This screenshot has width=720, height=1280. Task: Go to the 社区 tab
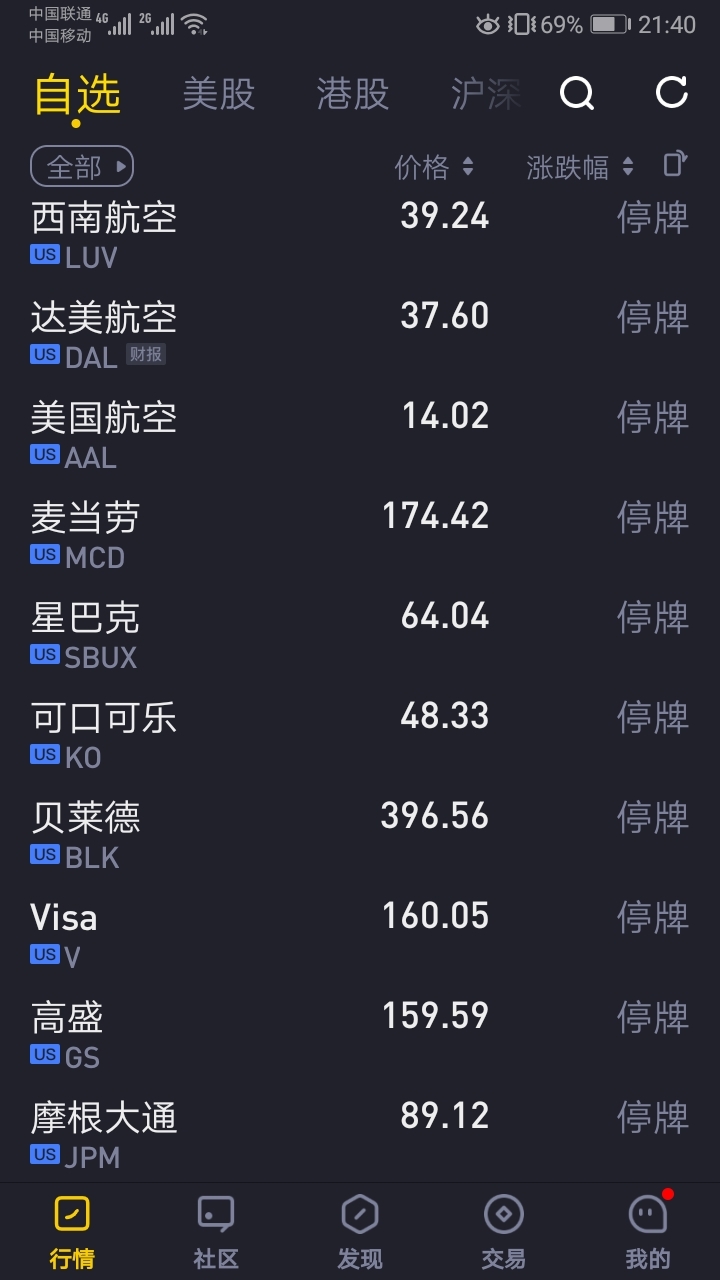216,1232
